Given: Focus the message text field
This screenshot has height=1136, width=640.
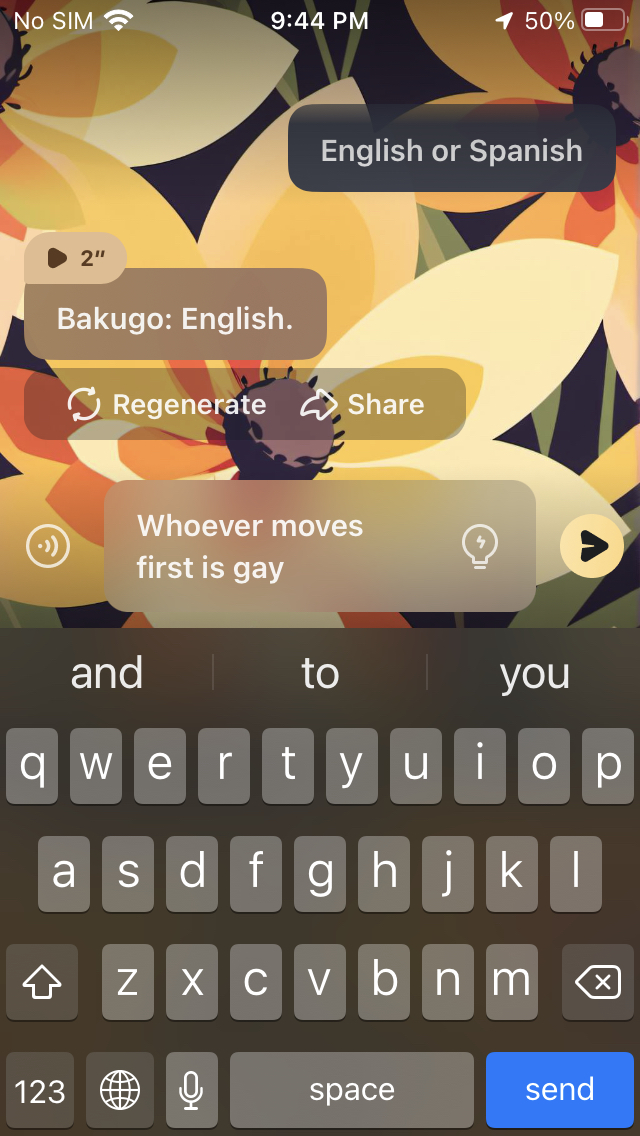Looking at the screenshot, I should (290, 546).
